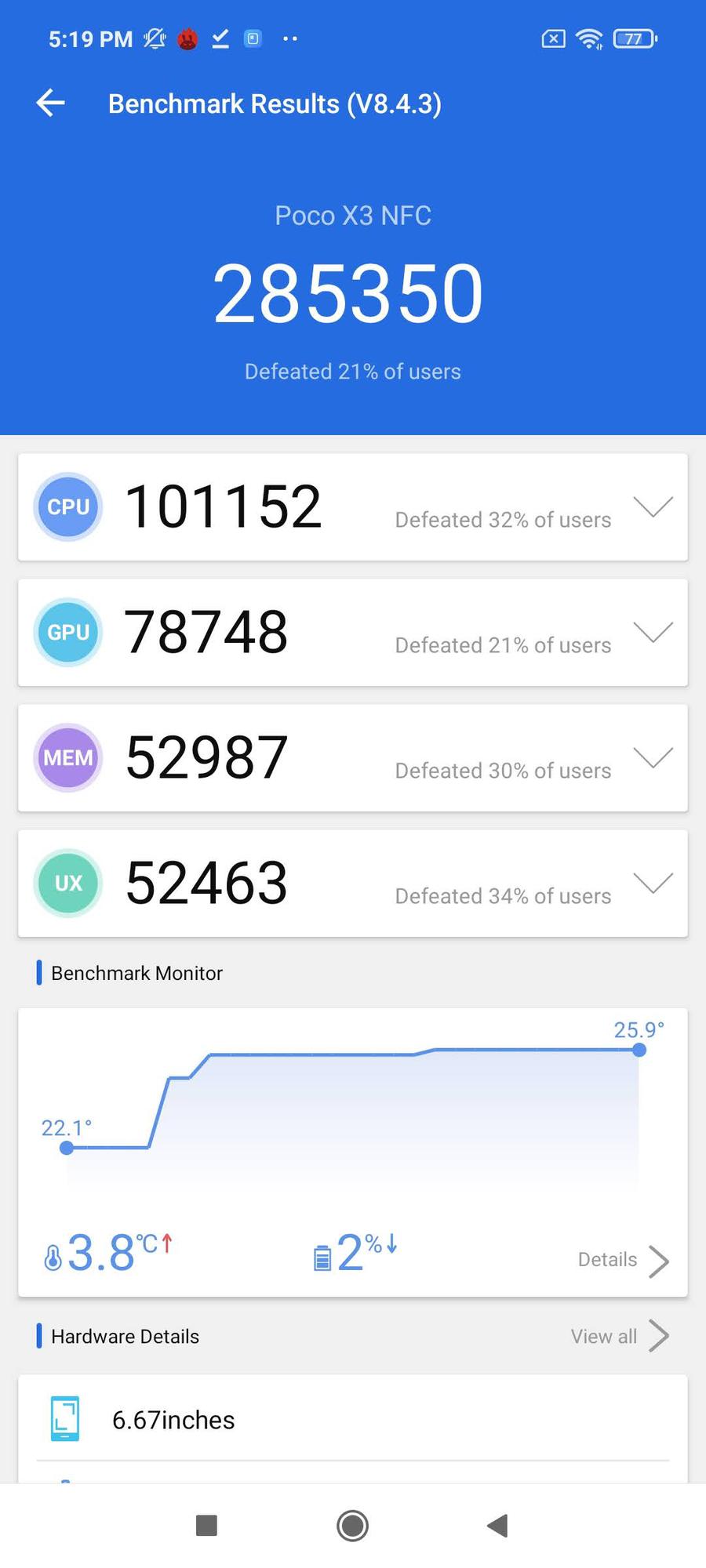Open recent apps from navigation bar
Screen dimensions: 706x1568
[x=206, y=1526]
